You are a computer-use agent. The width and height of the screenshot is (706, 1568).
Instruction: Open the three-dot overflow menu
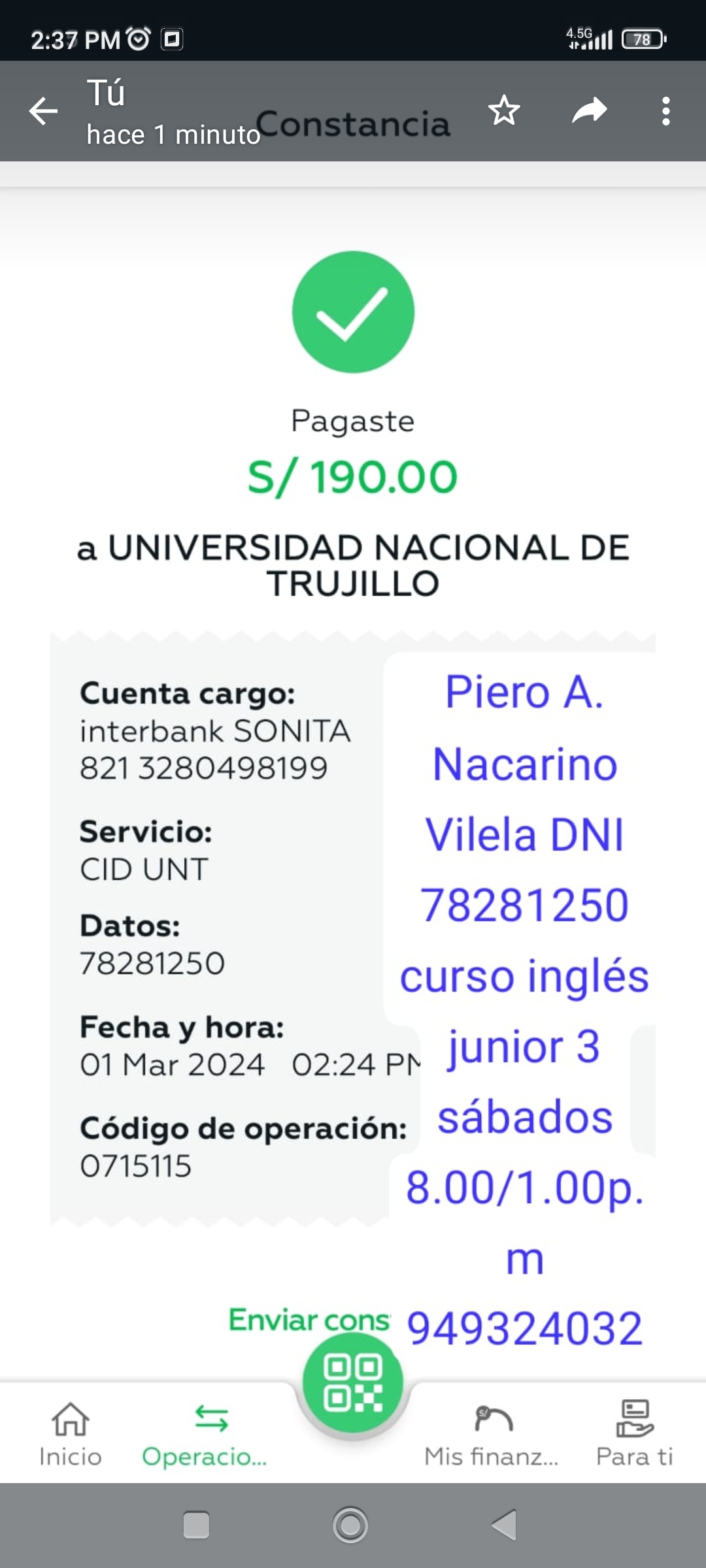665,111
